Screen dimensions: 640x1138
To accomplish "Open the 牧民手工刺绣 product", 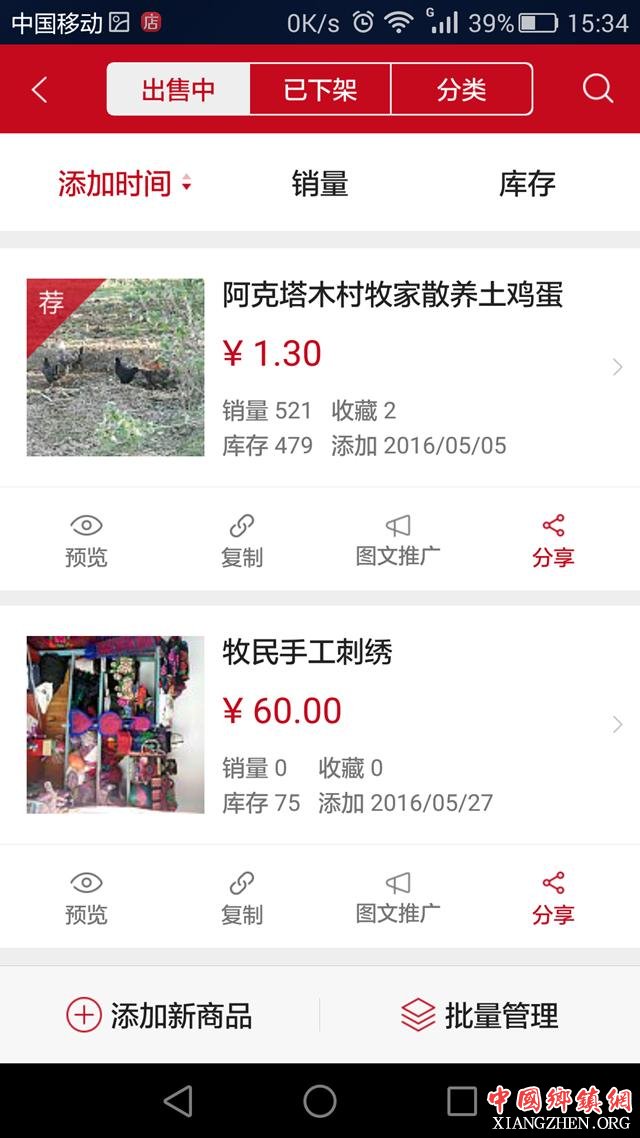I will click(308, 652).
